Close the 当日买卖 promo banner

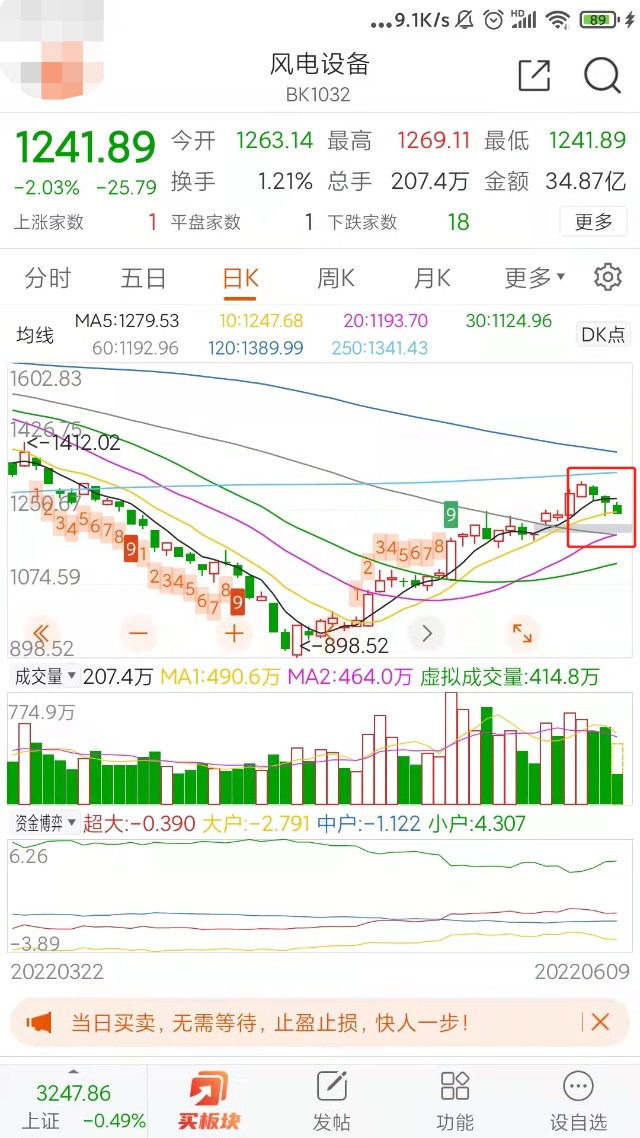click(x=600, y=1022)
